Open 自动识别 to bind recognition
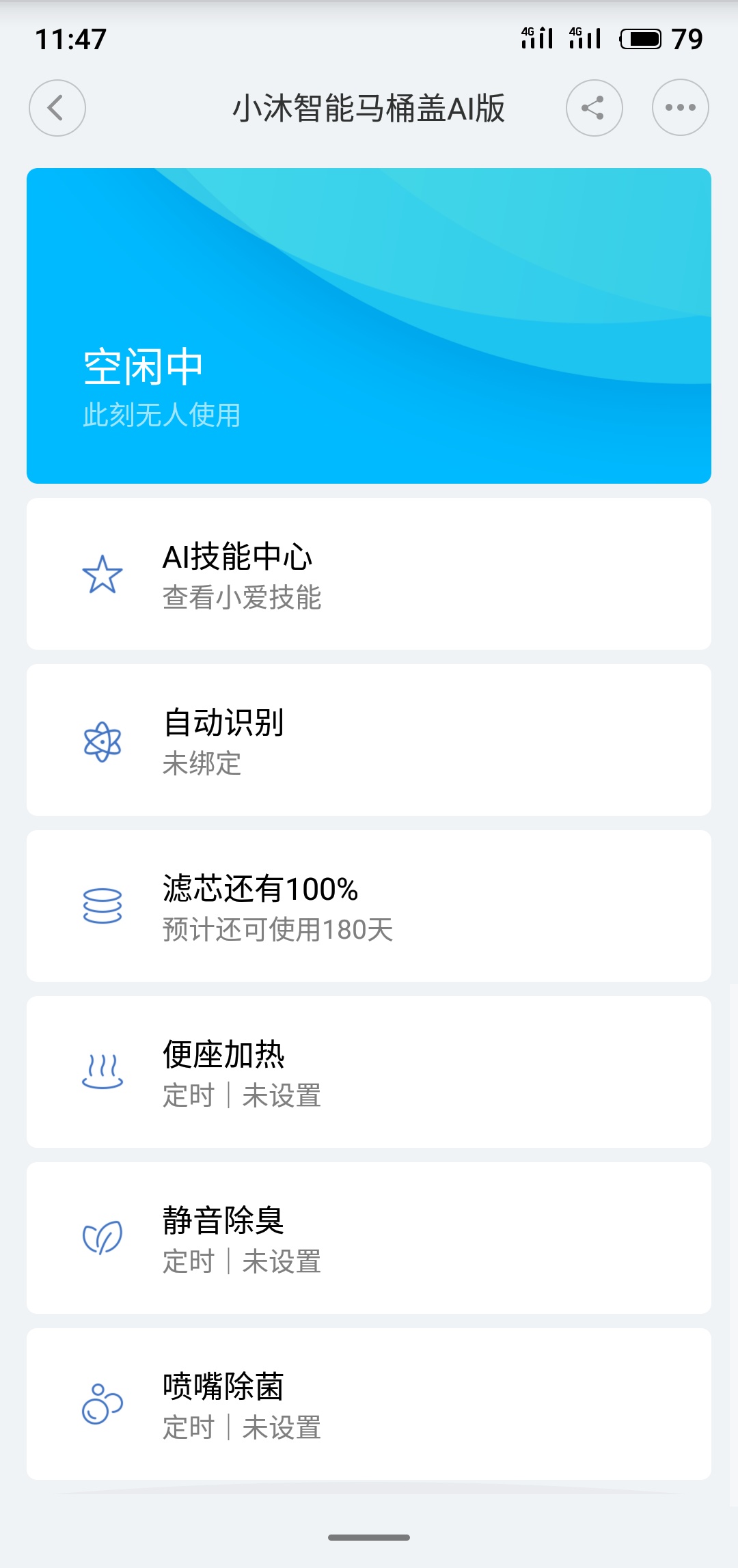Viewport: 738px width, 1568px height. pyautogui.click(x=369, y=743)
